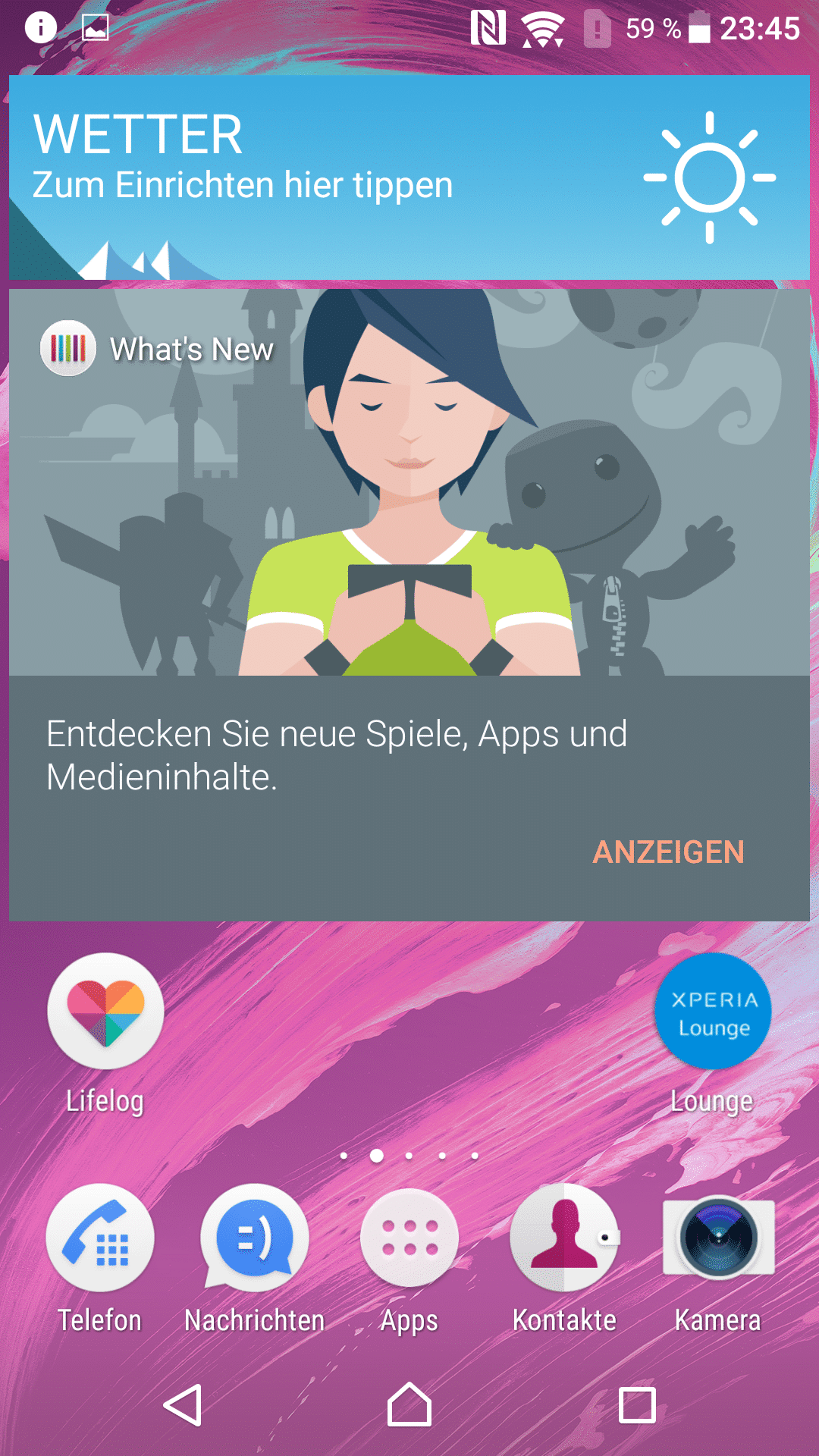Launch the Kamera app

pyautogui.click(x=718, y=1239)
